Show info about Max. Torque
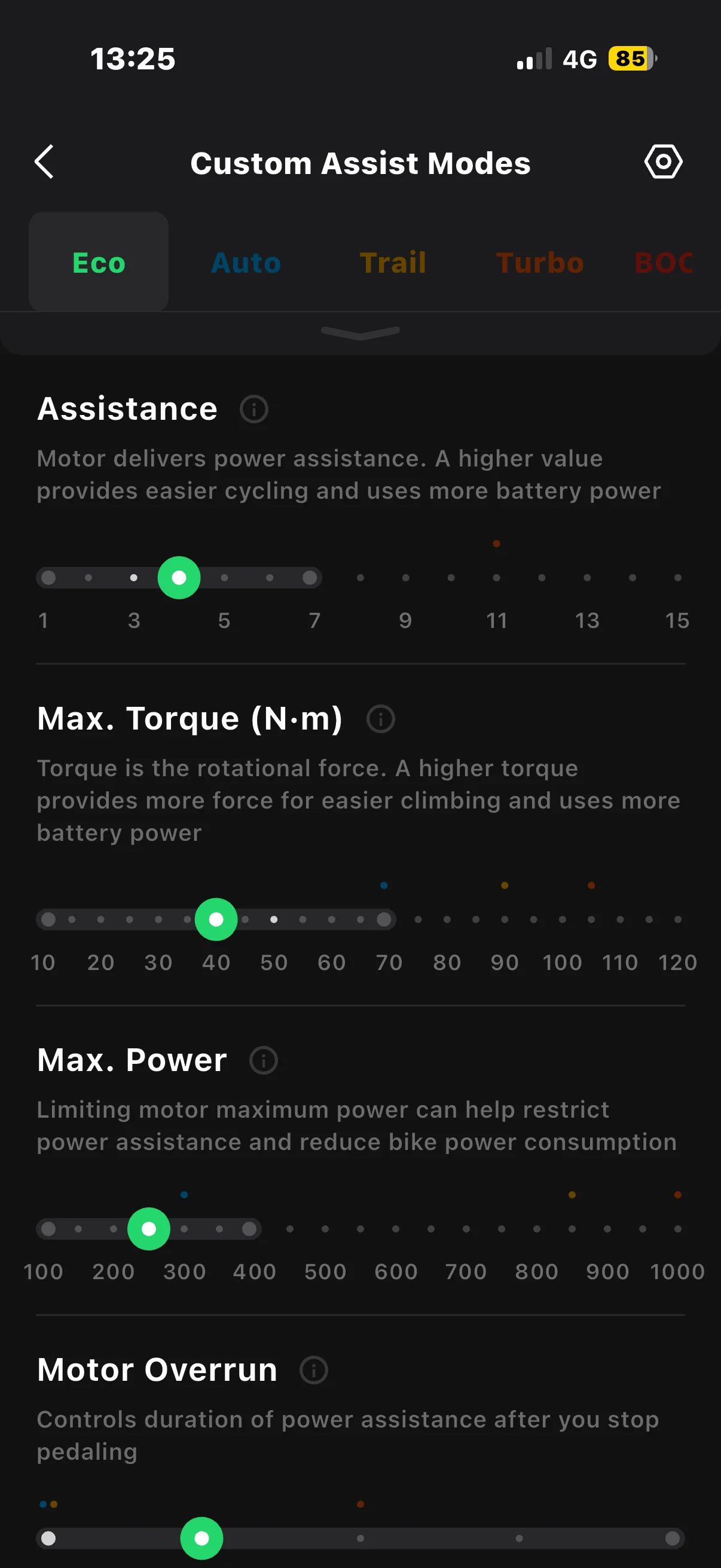The image size is (721, 1568). click(381, 719)
